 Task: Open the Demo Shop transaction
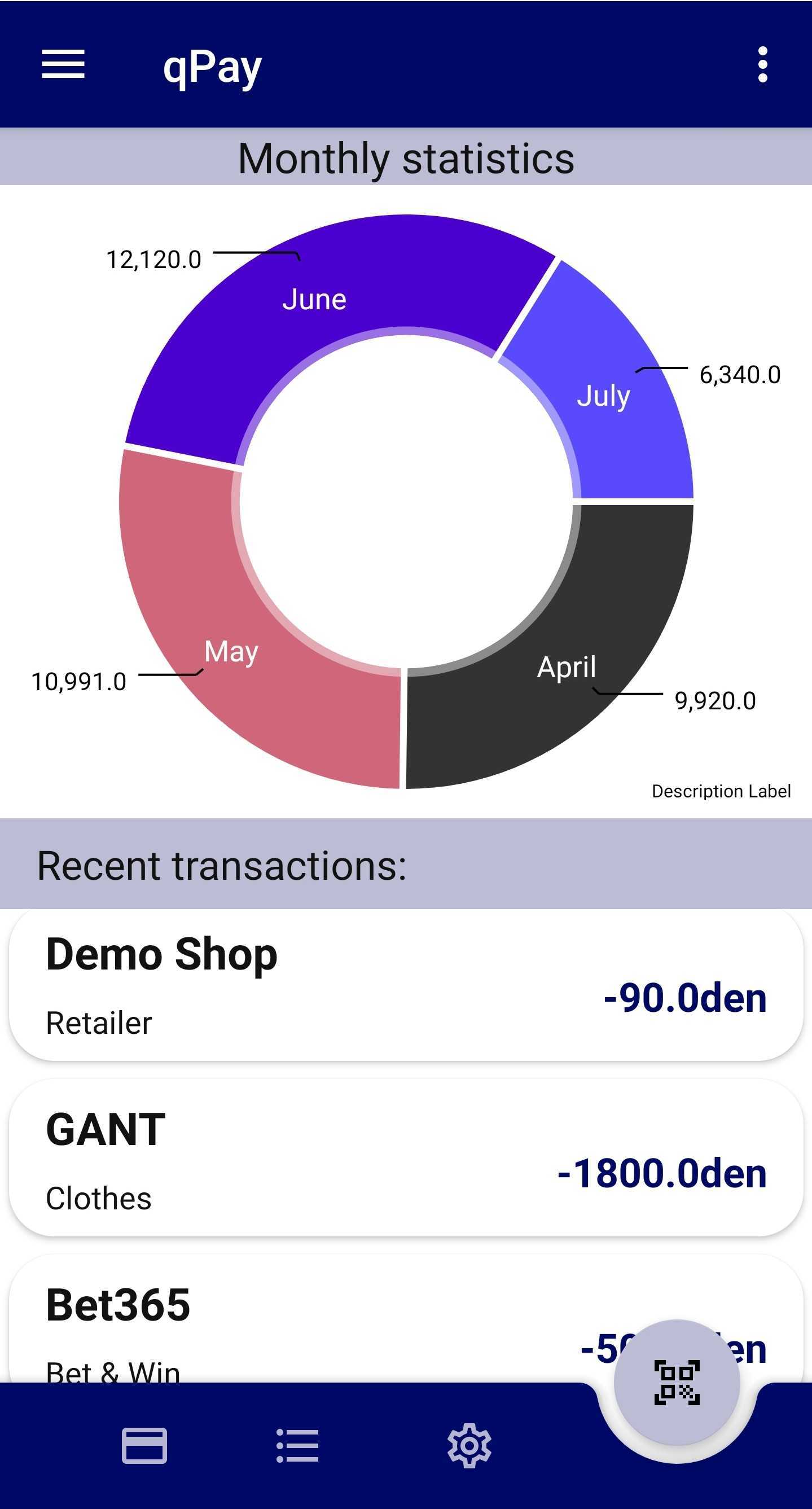pos(405,985)
